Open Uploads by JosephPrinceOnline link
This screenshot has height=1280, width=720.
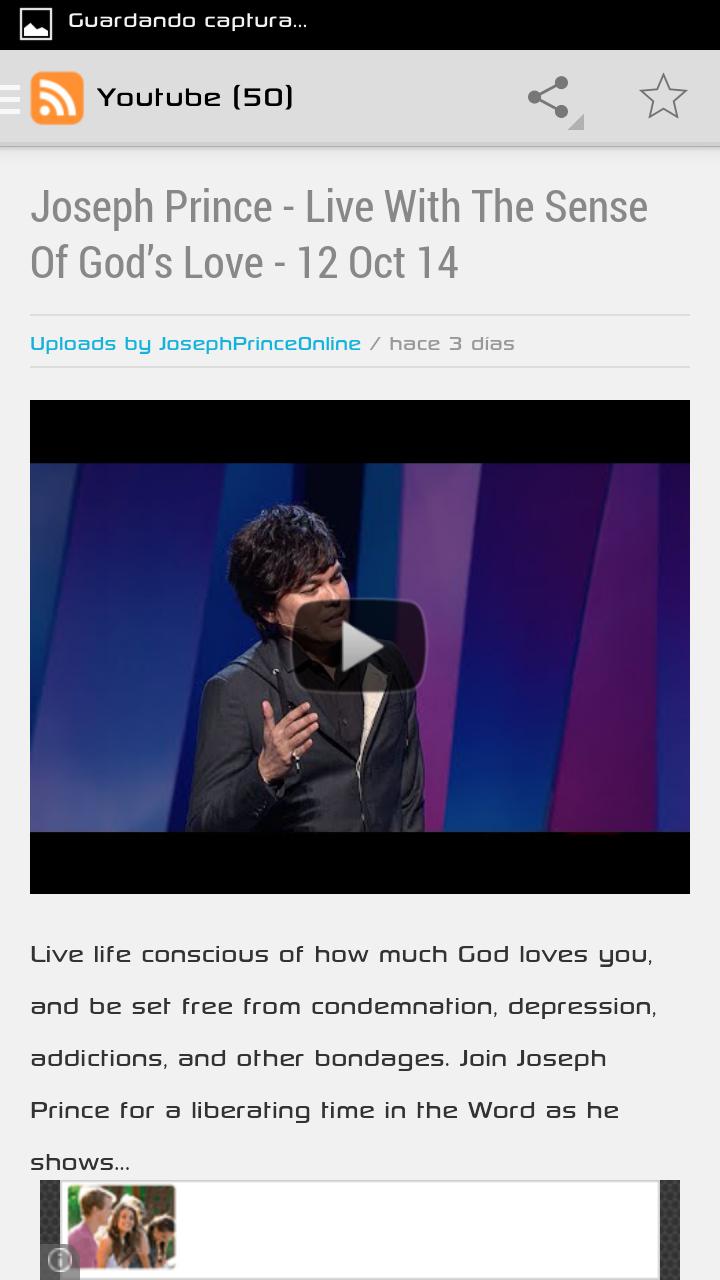pyautogui.click(x=195, y=344)
